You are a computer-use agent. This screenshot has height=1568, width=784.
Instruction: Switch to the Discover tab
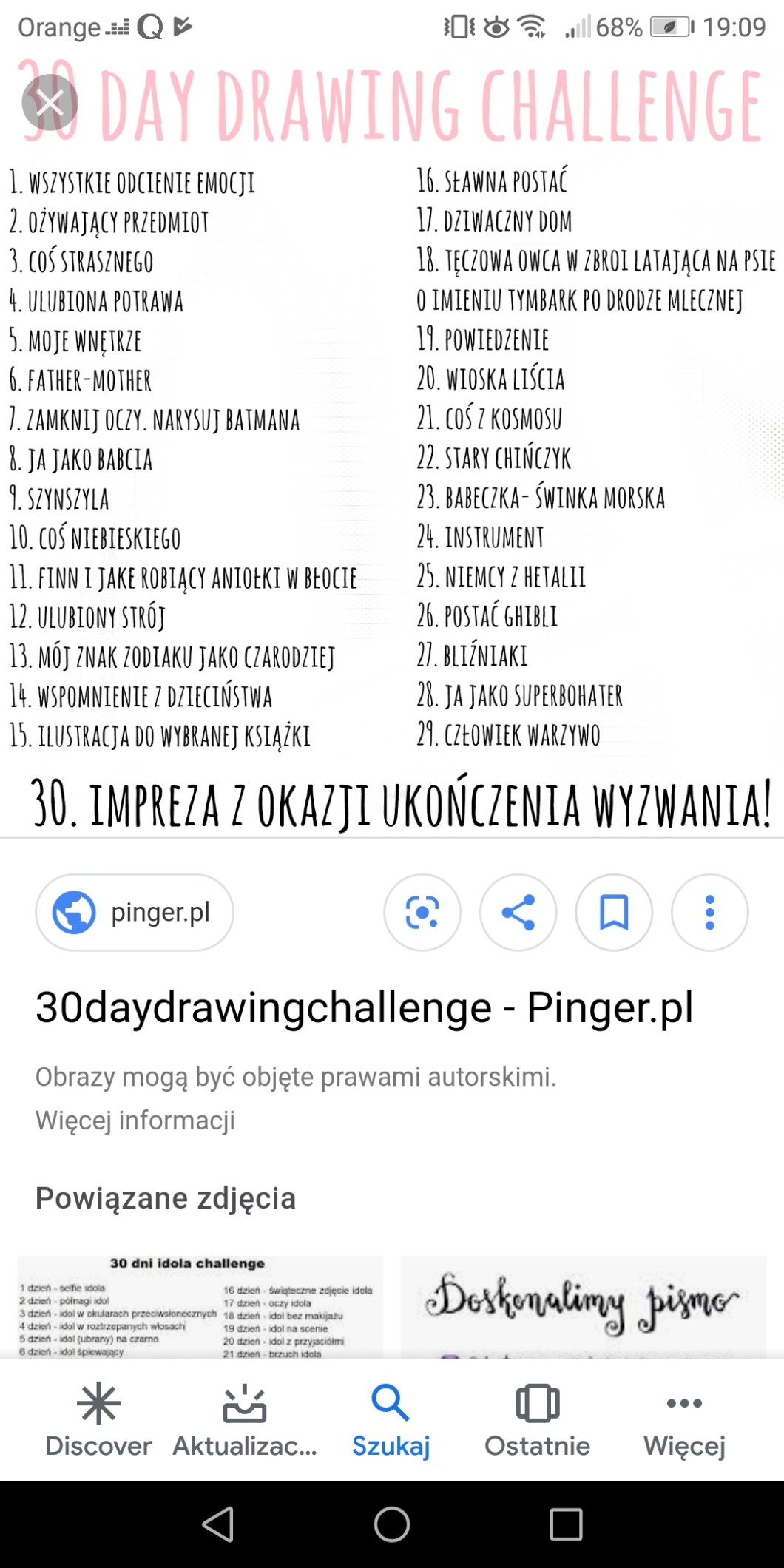point(98,1420)
